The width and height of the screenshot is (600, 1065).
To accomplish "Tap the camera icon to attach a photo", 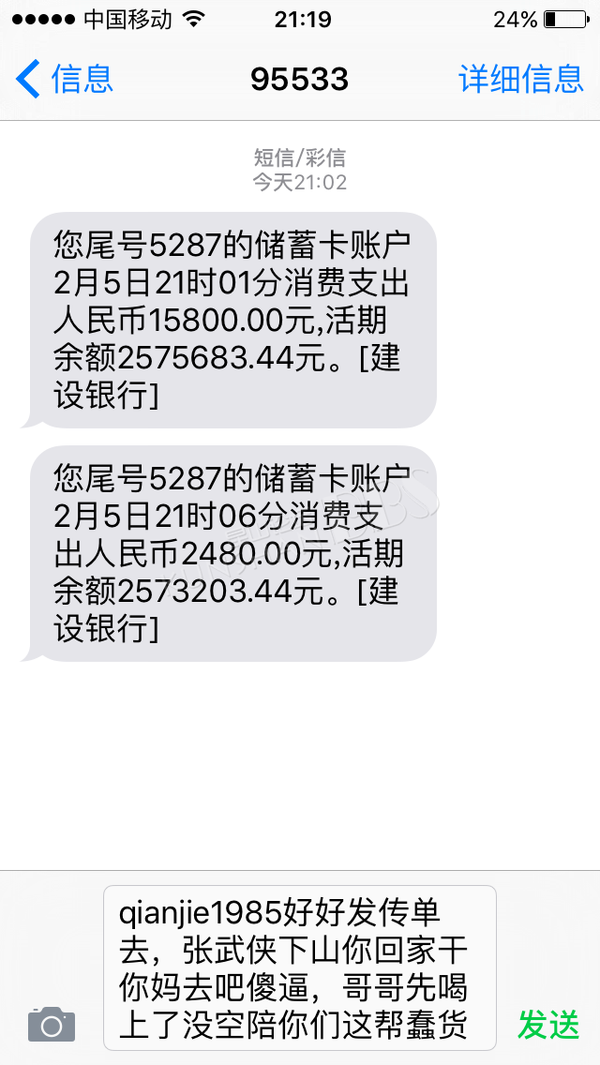I will click(x=51, y=1024).
